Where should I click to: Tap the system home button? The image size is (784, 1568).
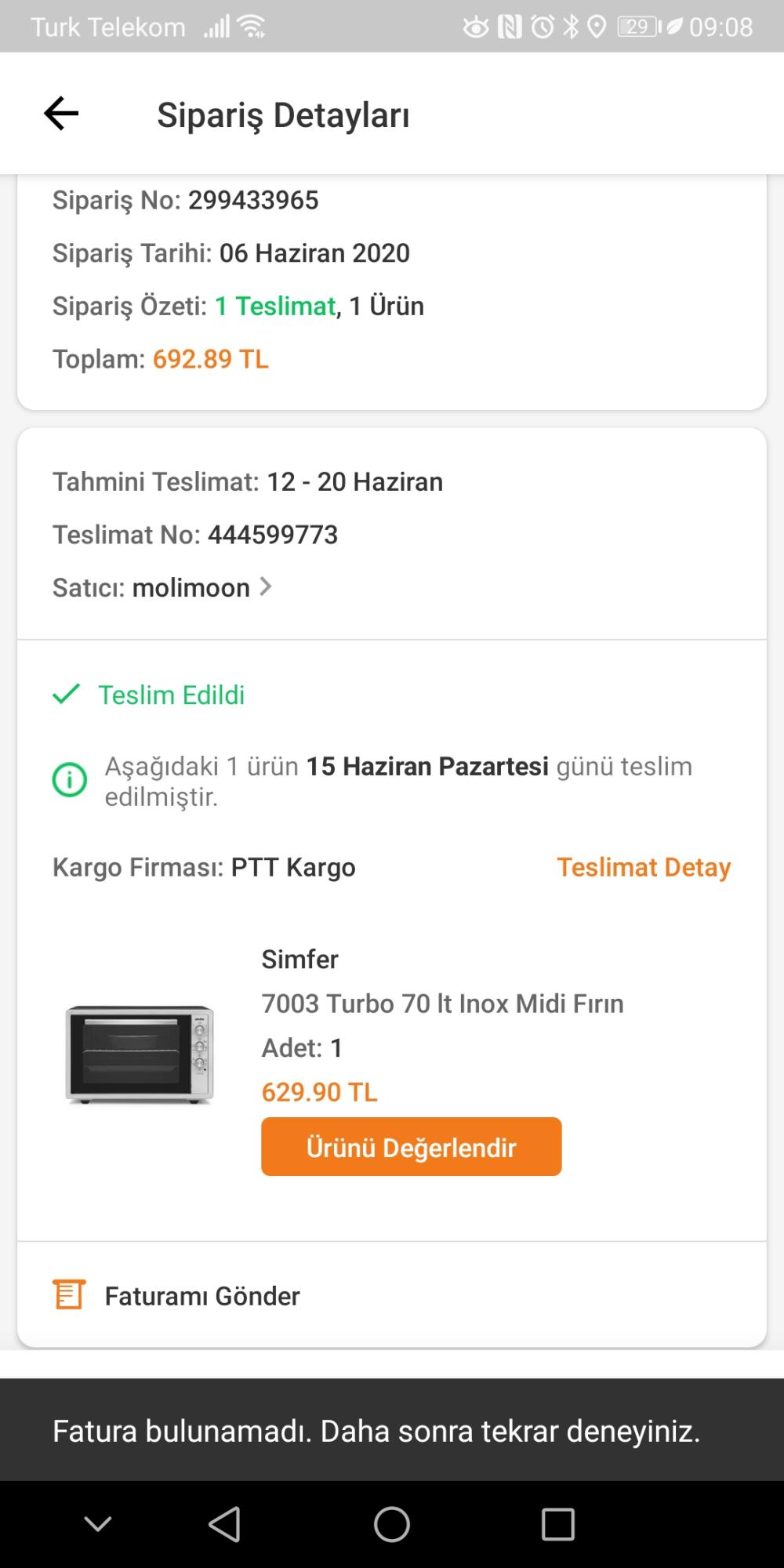point(391,1525)
